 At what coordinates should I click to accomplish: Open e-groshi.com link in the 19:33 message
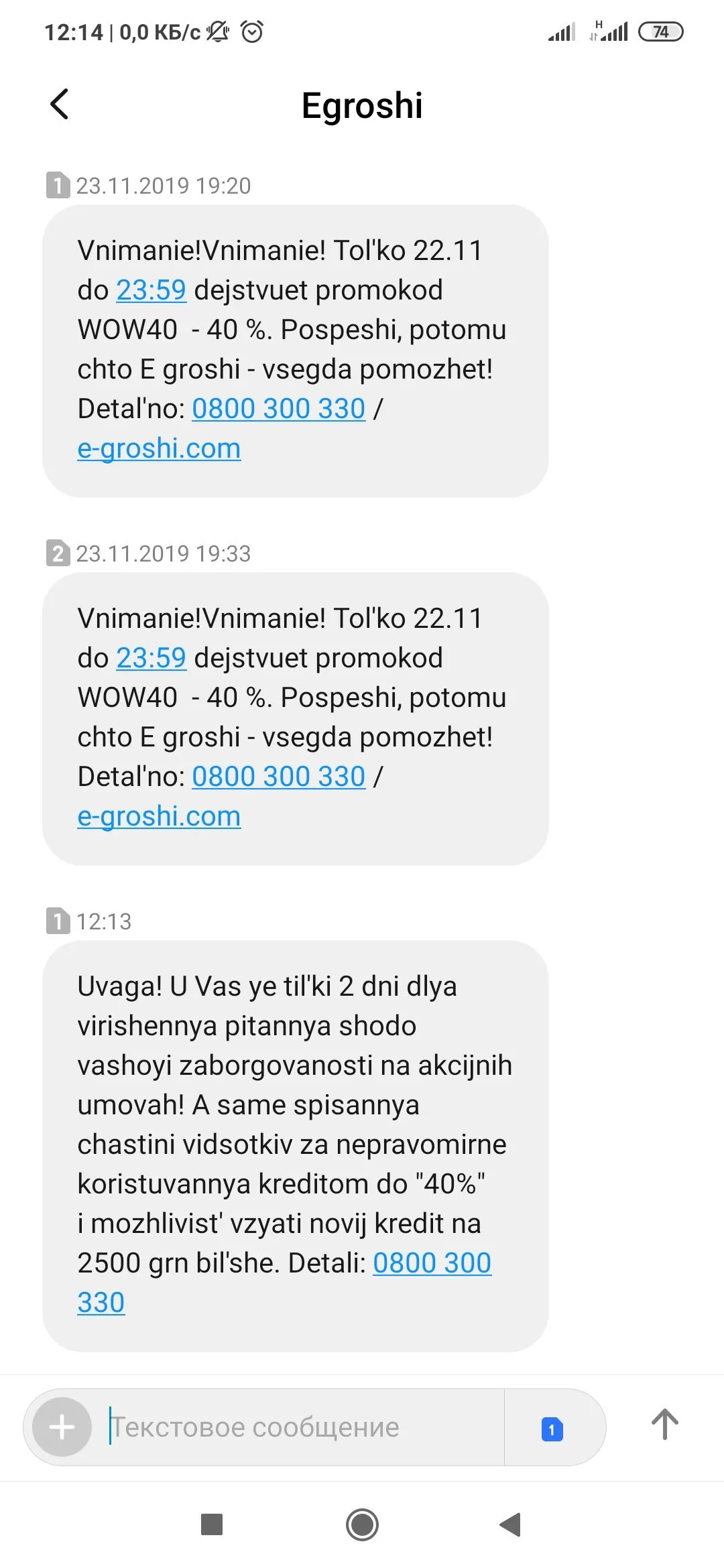click(x=159, y=816)
